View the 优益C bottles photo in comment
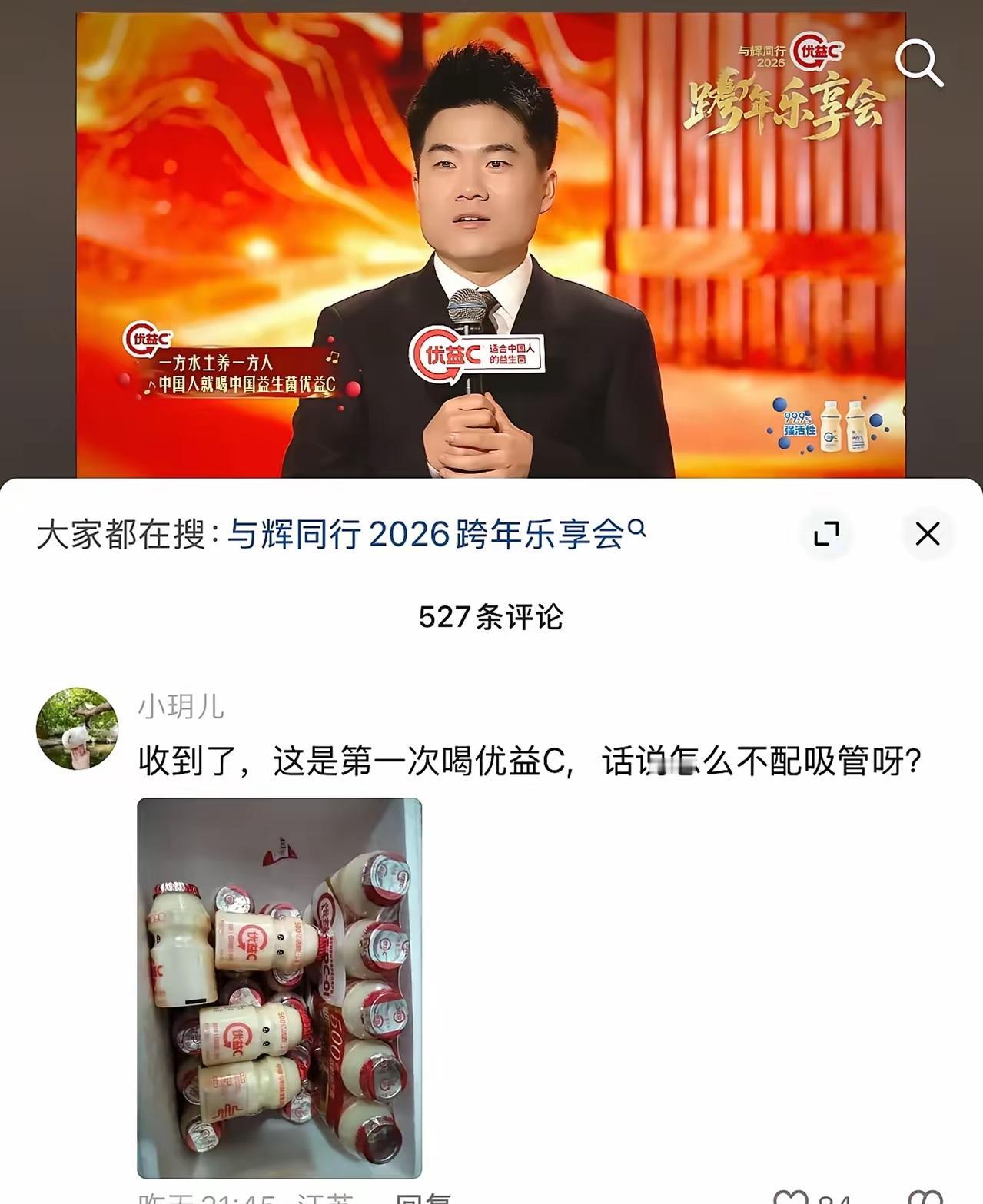 [x=280, y=988]
